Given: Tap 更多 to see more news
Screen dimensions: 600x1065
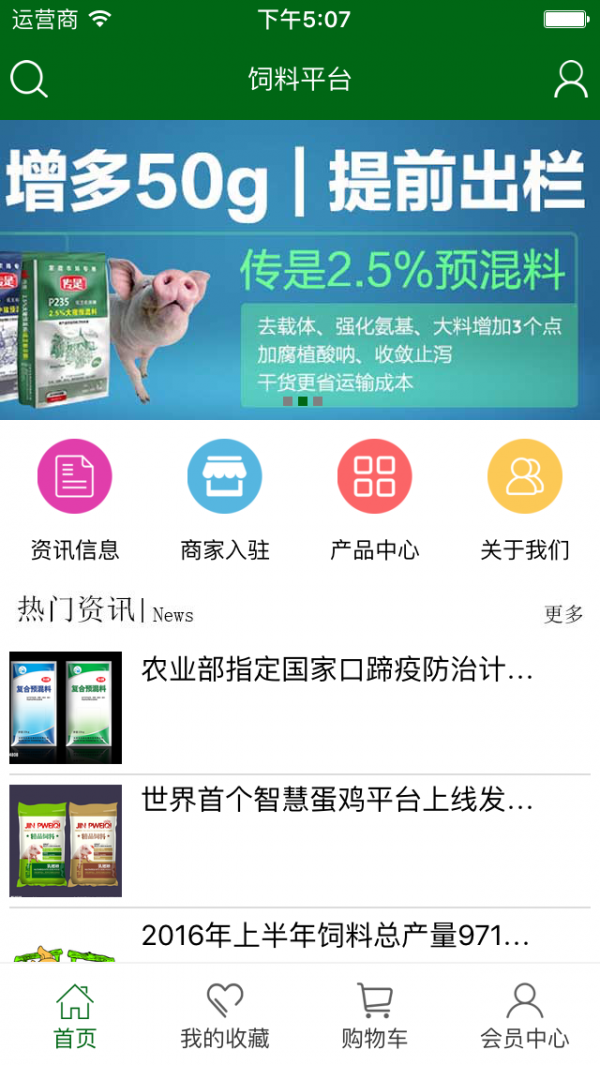Looking at the screenshot, I should pos(564,614).
